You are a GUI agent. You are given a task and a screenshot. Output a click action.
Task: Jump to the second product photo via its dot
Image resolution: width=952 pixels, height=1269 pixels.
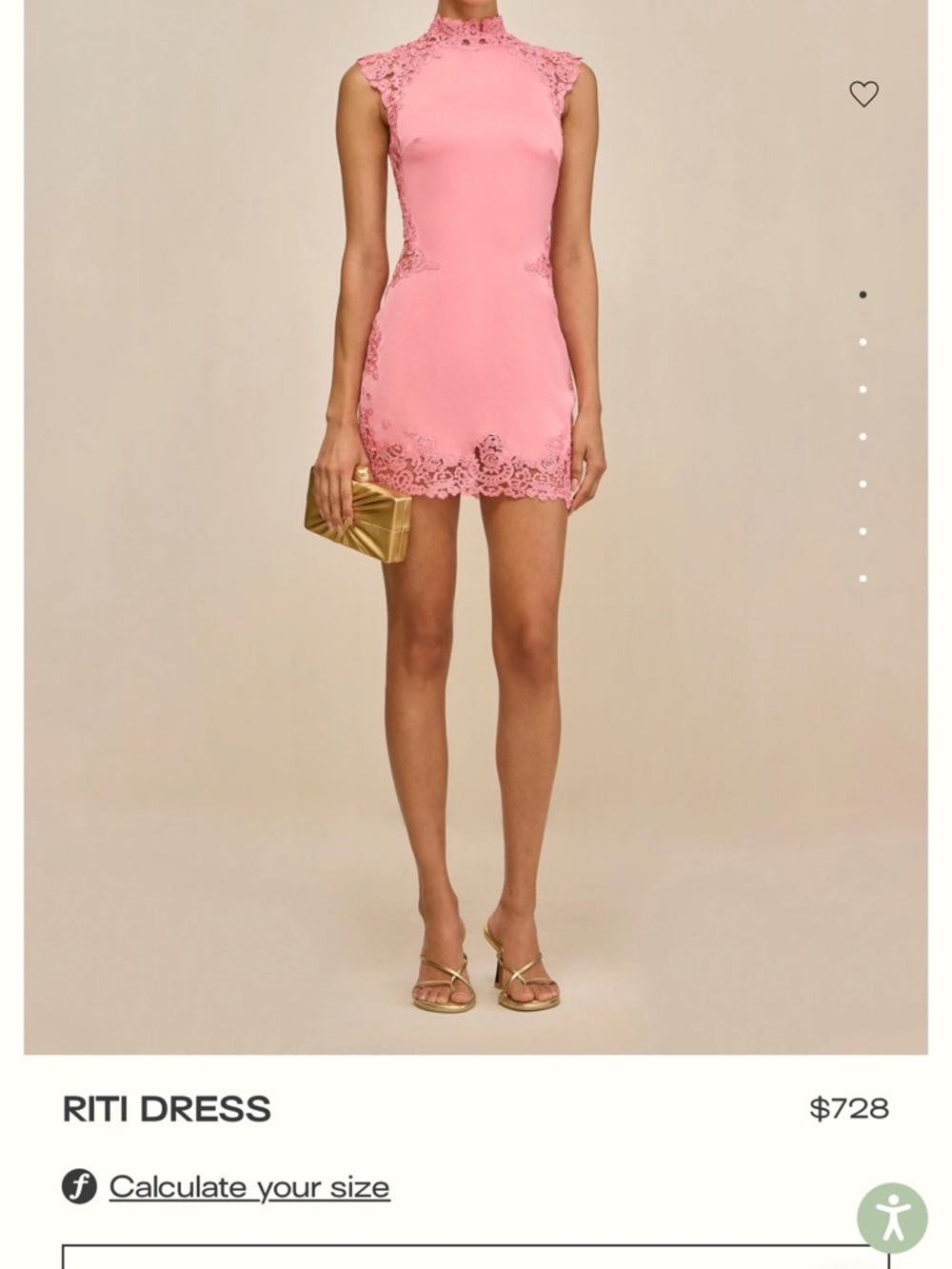864,341
